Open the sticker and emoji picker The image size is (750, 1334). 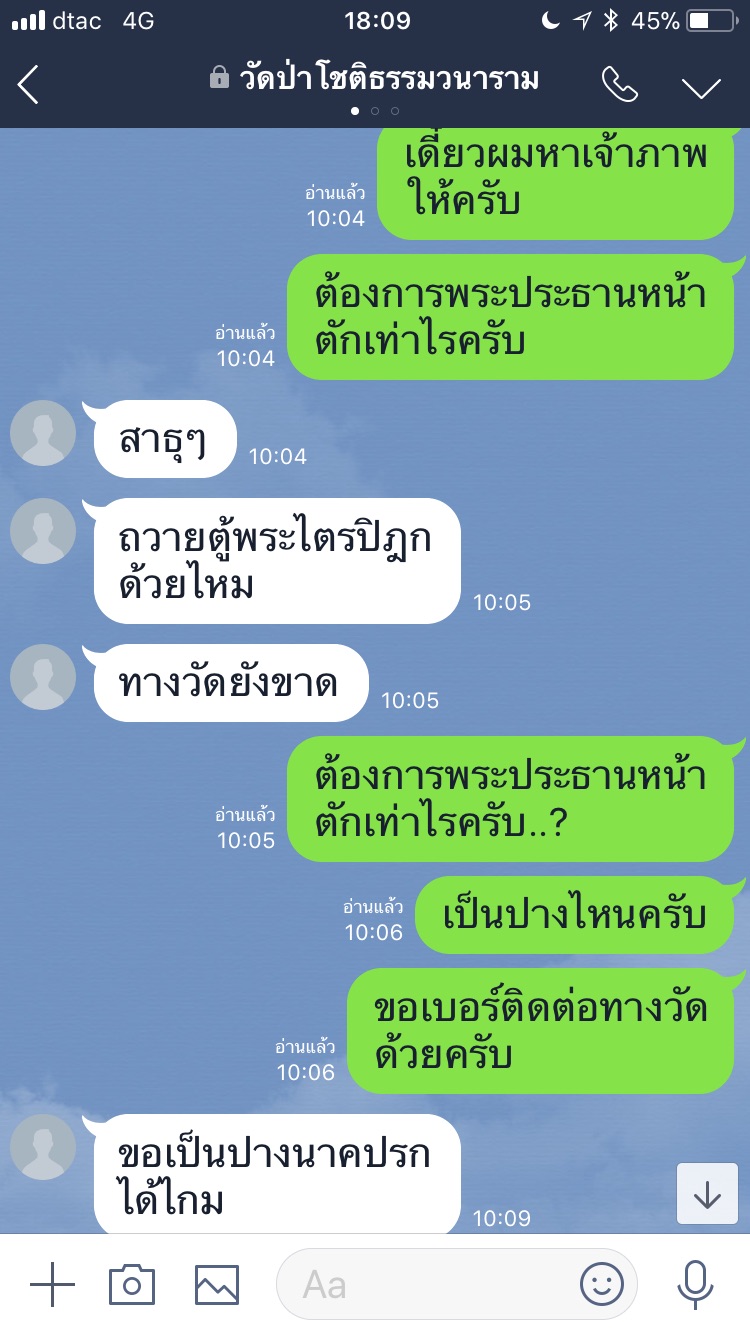click(601, 1283)
